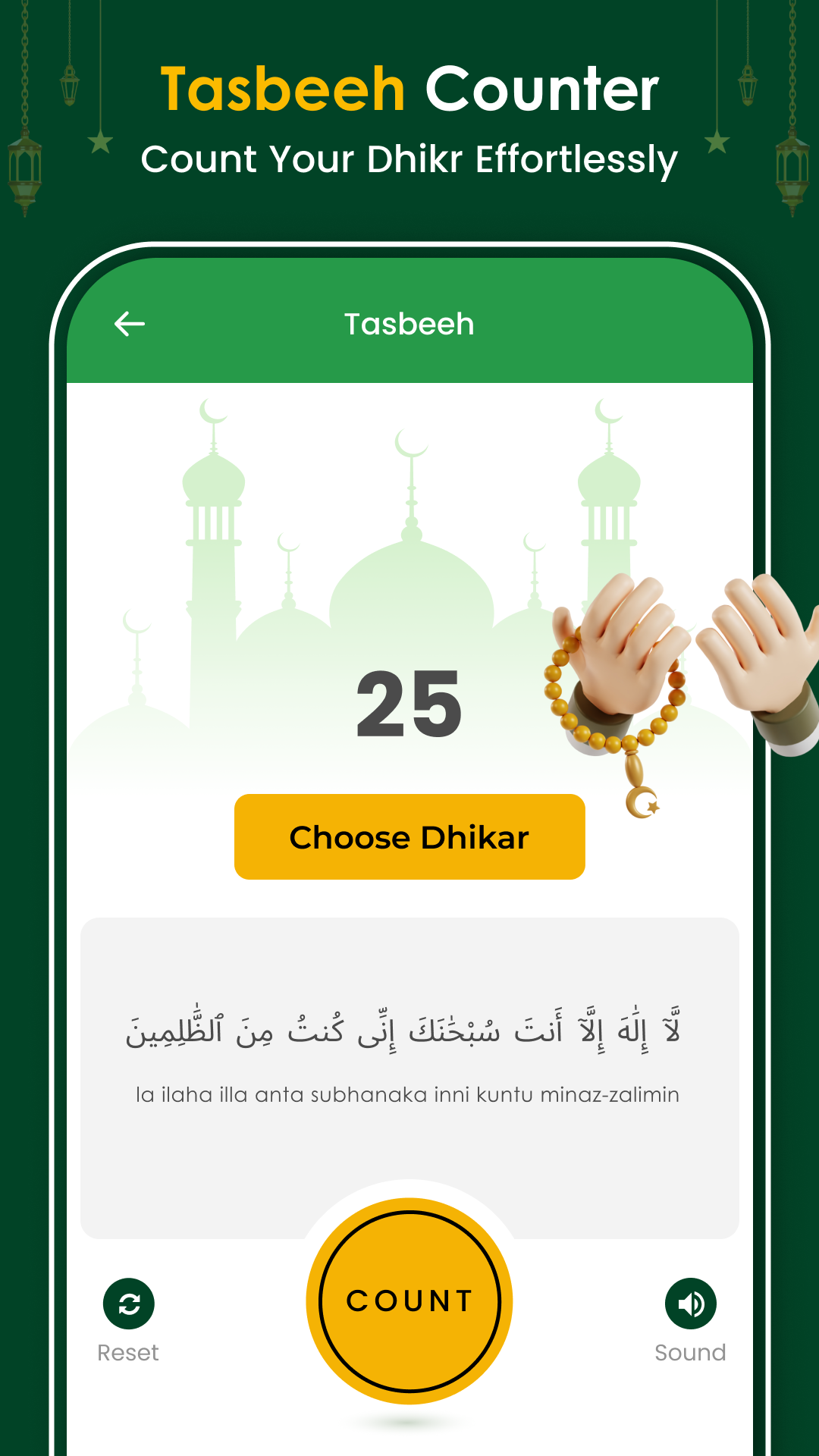Tap the green circular reset control
The image size is (819, 1456).
[x=128, y=1303]
